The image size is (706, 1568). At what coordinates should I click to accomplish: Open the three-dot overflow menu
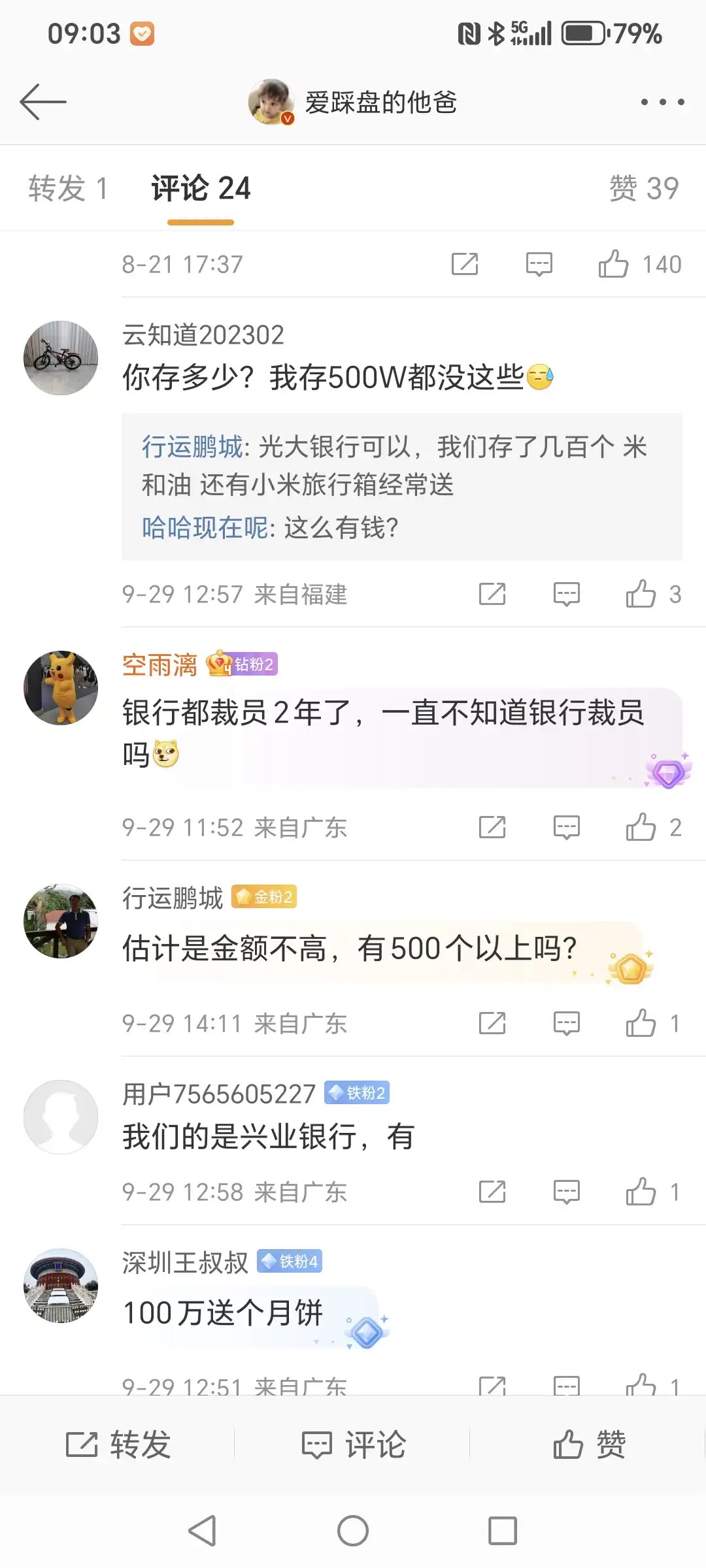[662, 102]
